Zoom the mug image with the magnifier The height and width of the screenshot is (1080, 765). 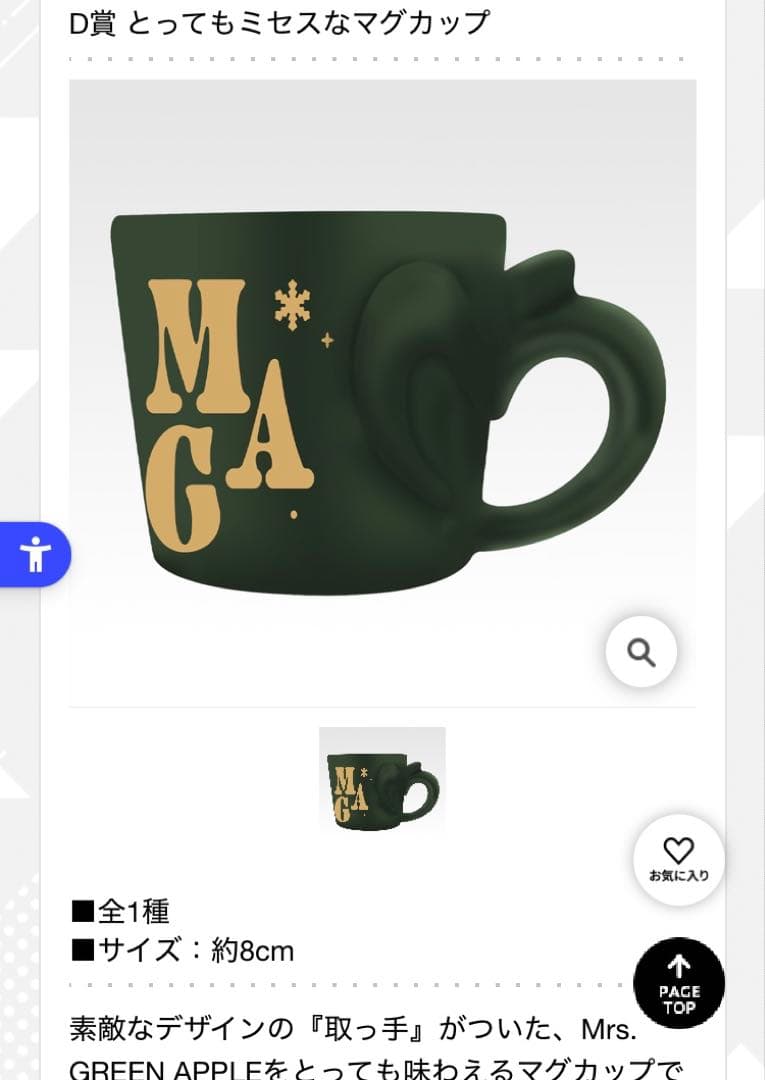coord(641,652)
